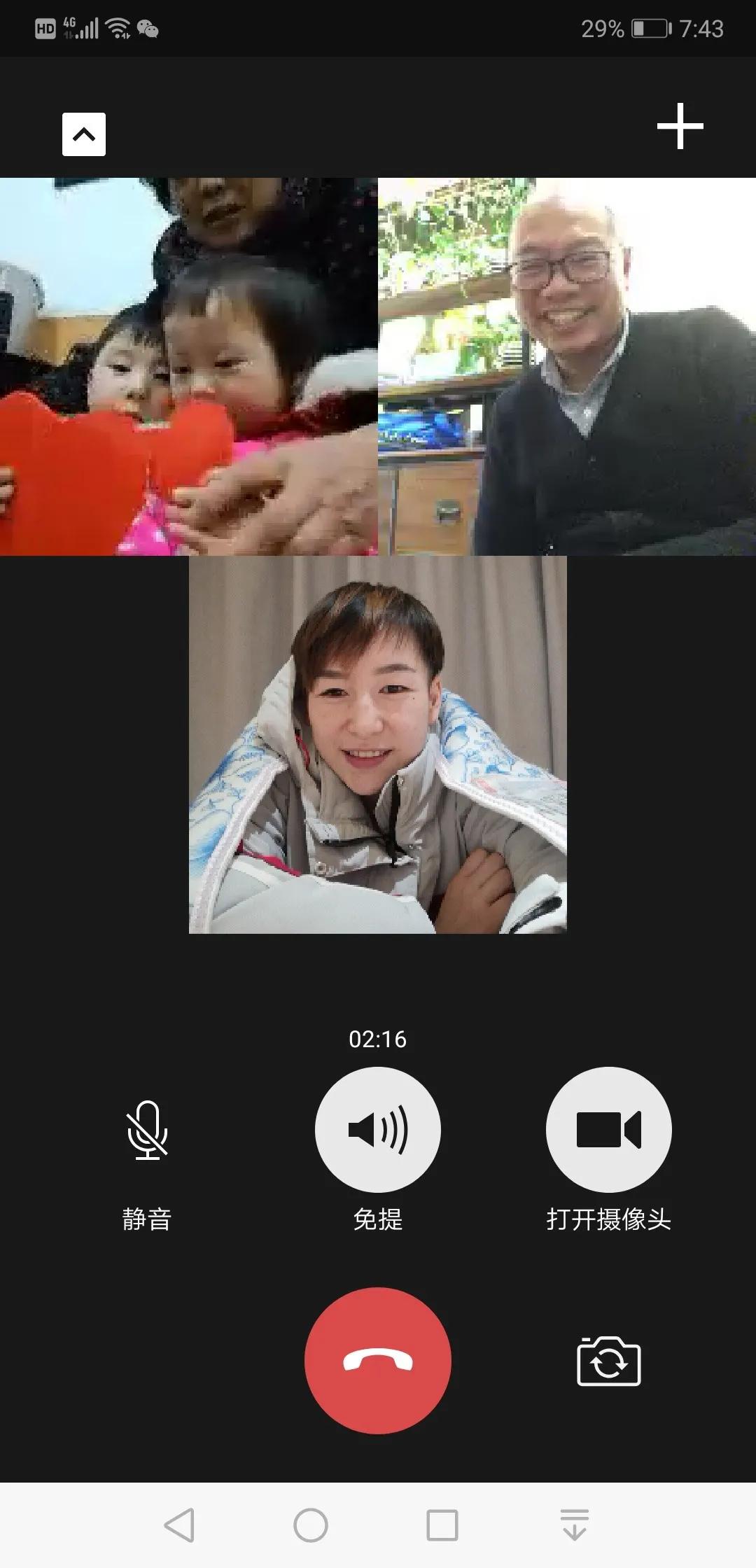The image size is (756, 1568).
Task: Toggle the 静音 mute microphone button
Action: pos(147,1130)
